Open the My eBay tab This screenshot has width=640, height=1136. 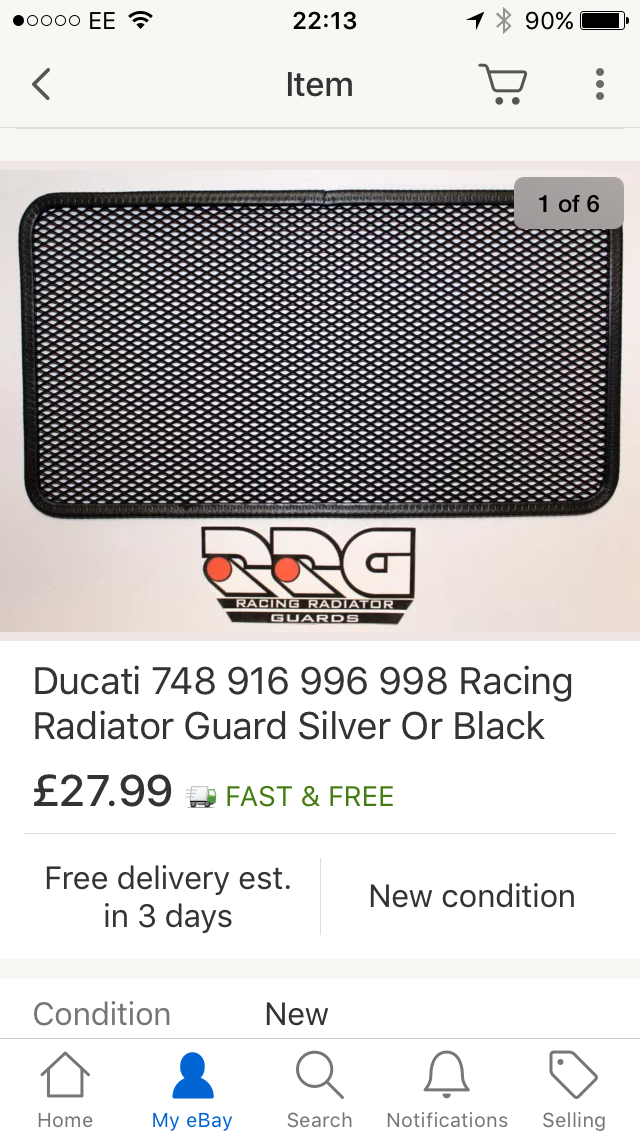point(192,1090)
